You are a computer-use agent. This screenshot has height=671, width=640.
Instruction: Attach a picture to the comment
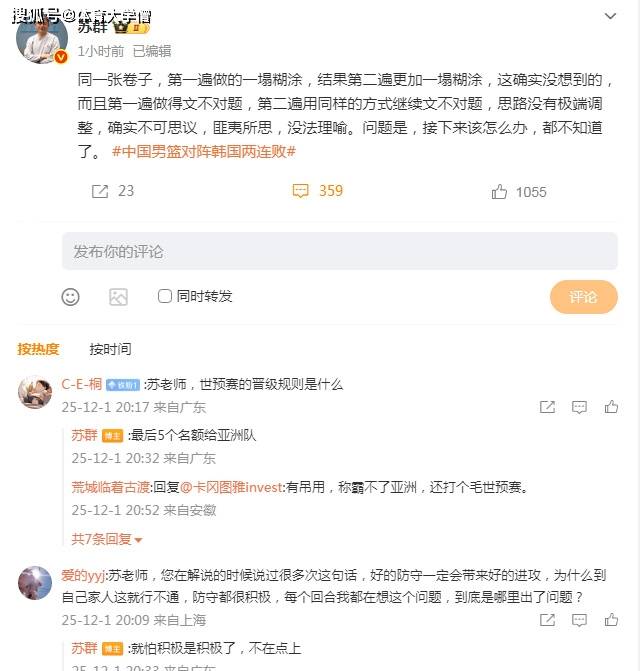pyautogui.click(x=118, y=296)
